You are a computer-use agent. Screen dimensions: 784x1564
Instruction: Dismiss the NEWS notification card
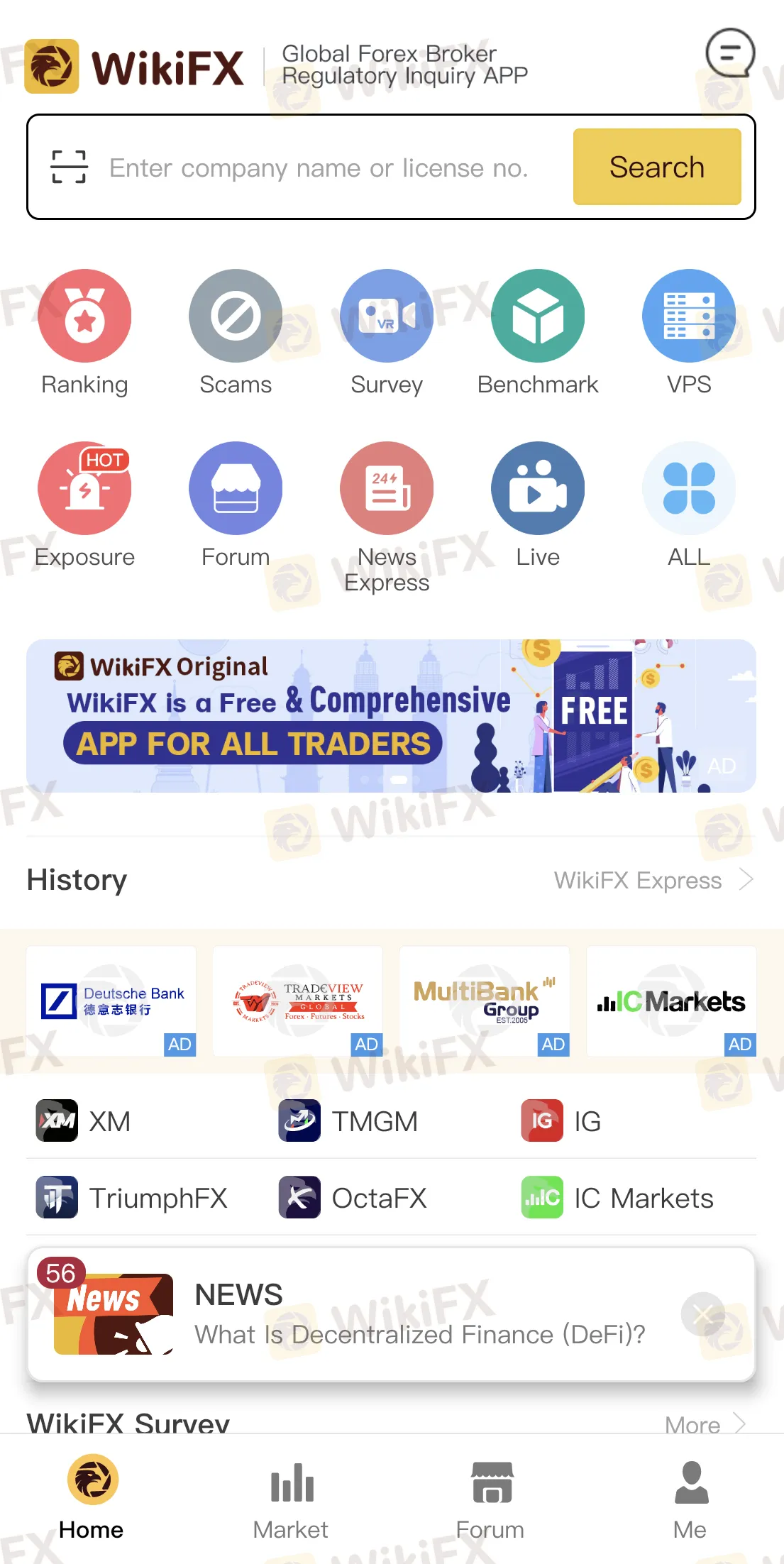pyautogui.click(x=702, y=1314)
